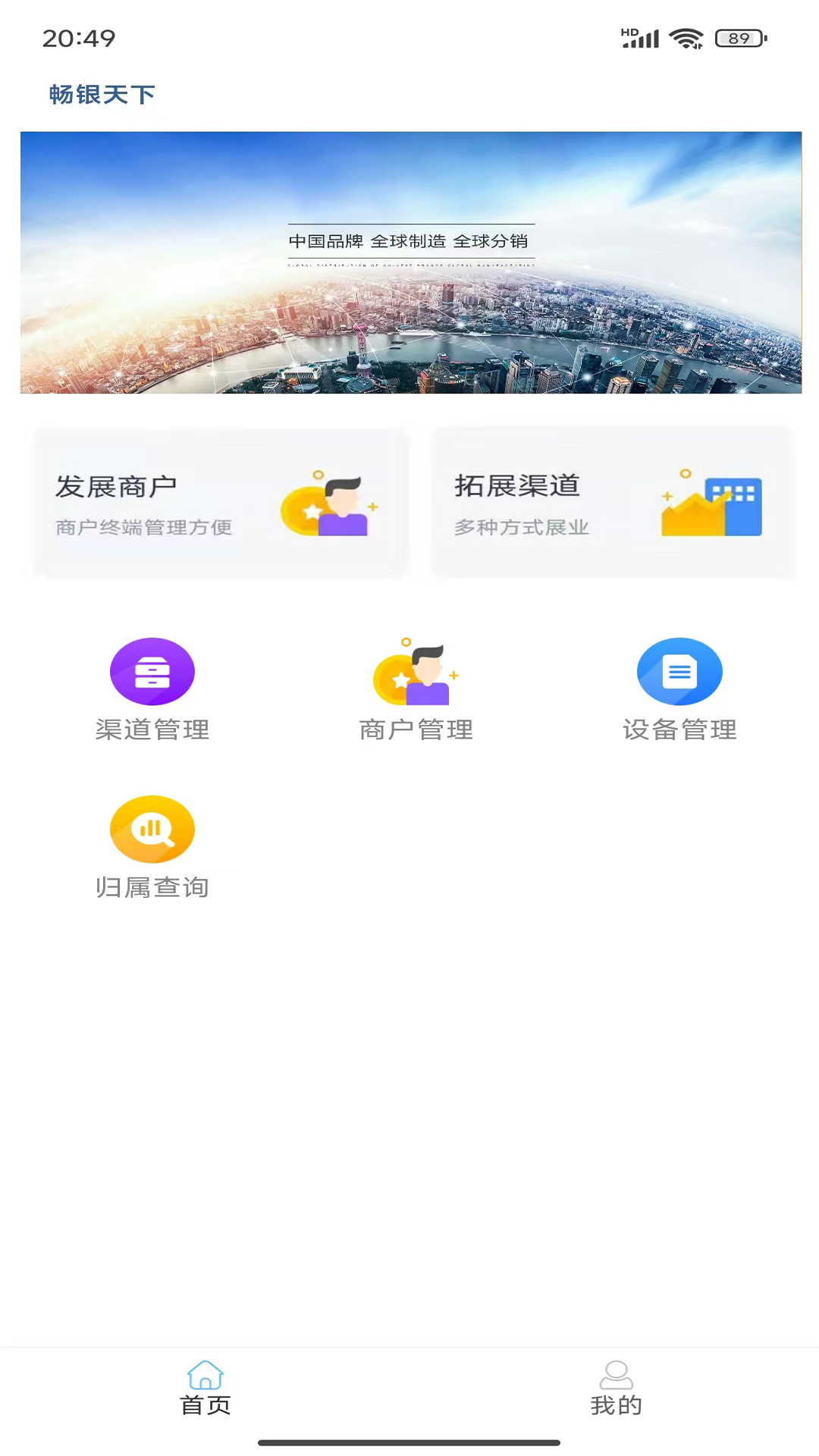Switch to the 首页 tab
The image size is (819, 1456).
point(205,1399)
